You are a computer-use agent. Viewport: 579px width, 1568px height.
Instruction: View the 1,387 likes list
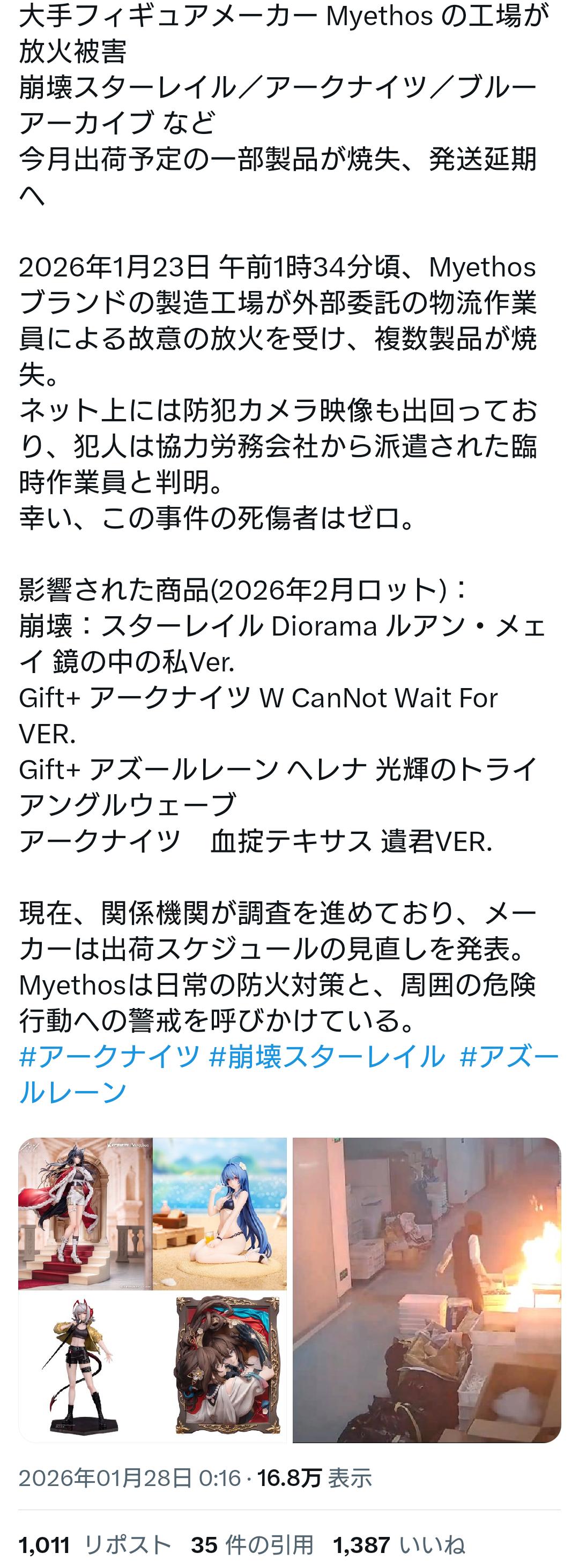(399, 1545)
